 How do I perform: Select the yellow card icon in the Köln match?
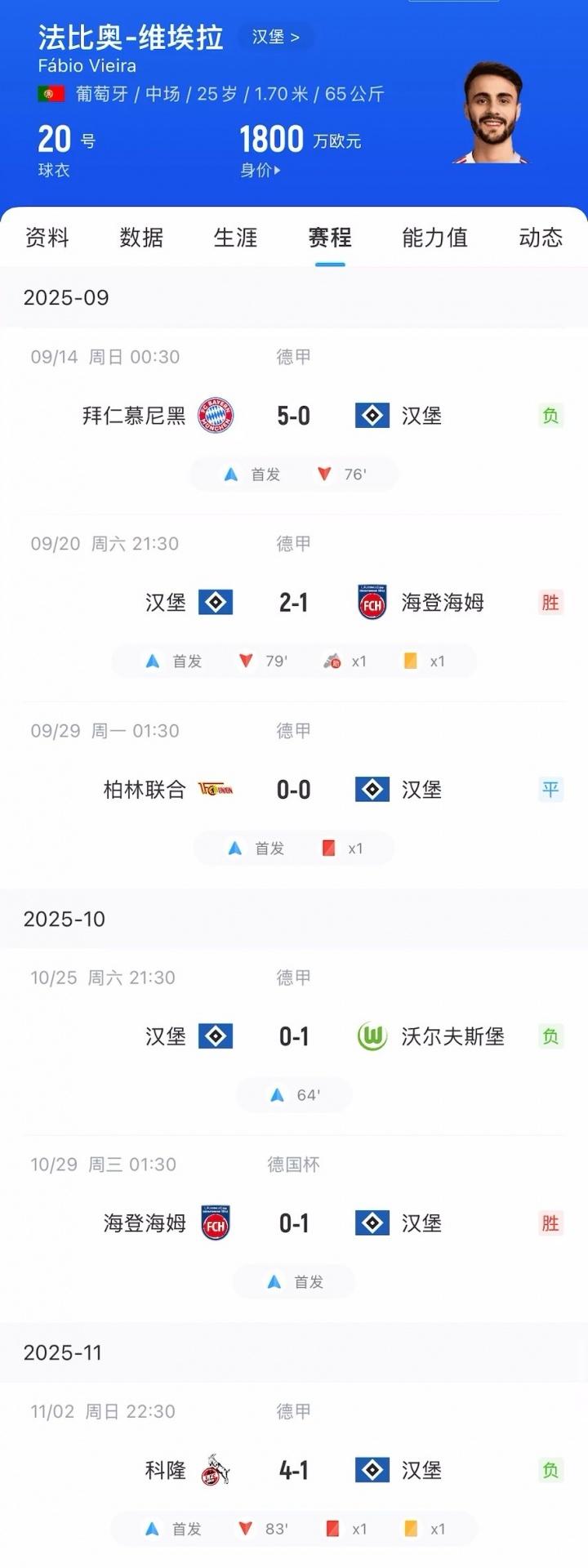[409, 1528]
